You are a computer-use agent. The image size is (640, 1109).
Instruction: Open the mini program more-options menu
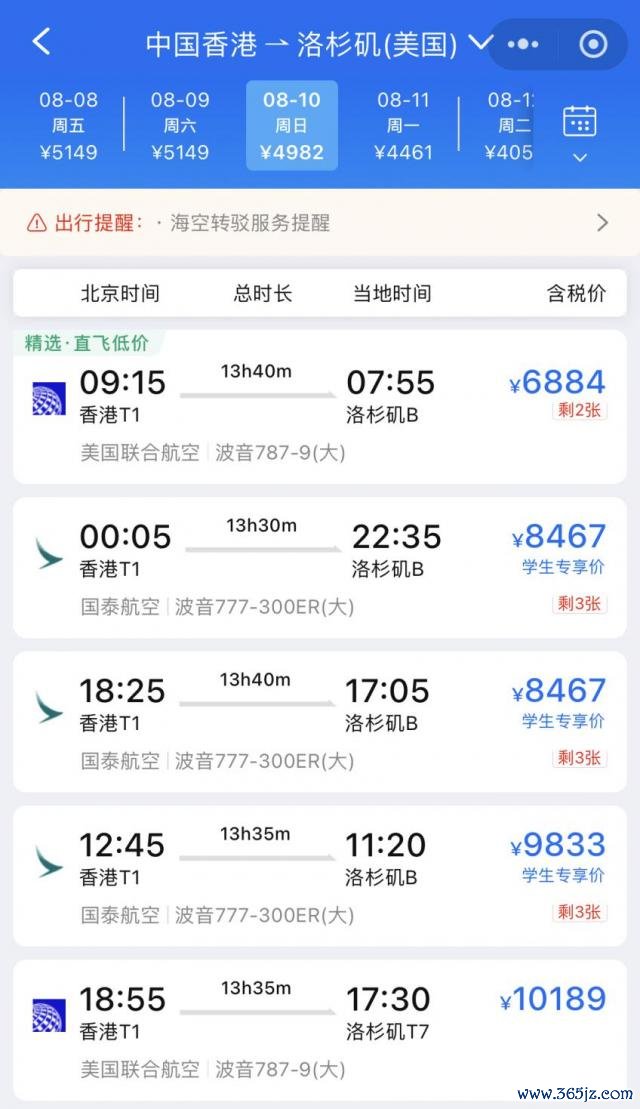click(x=523, y=44)
